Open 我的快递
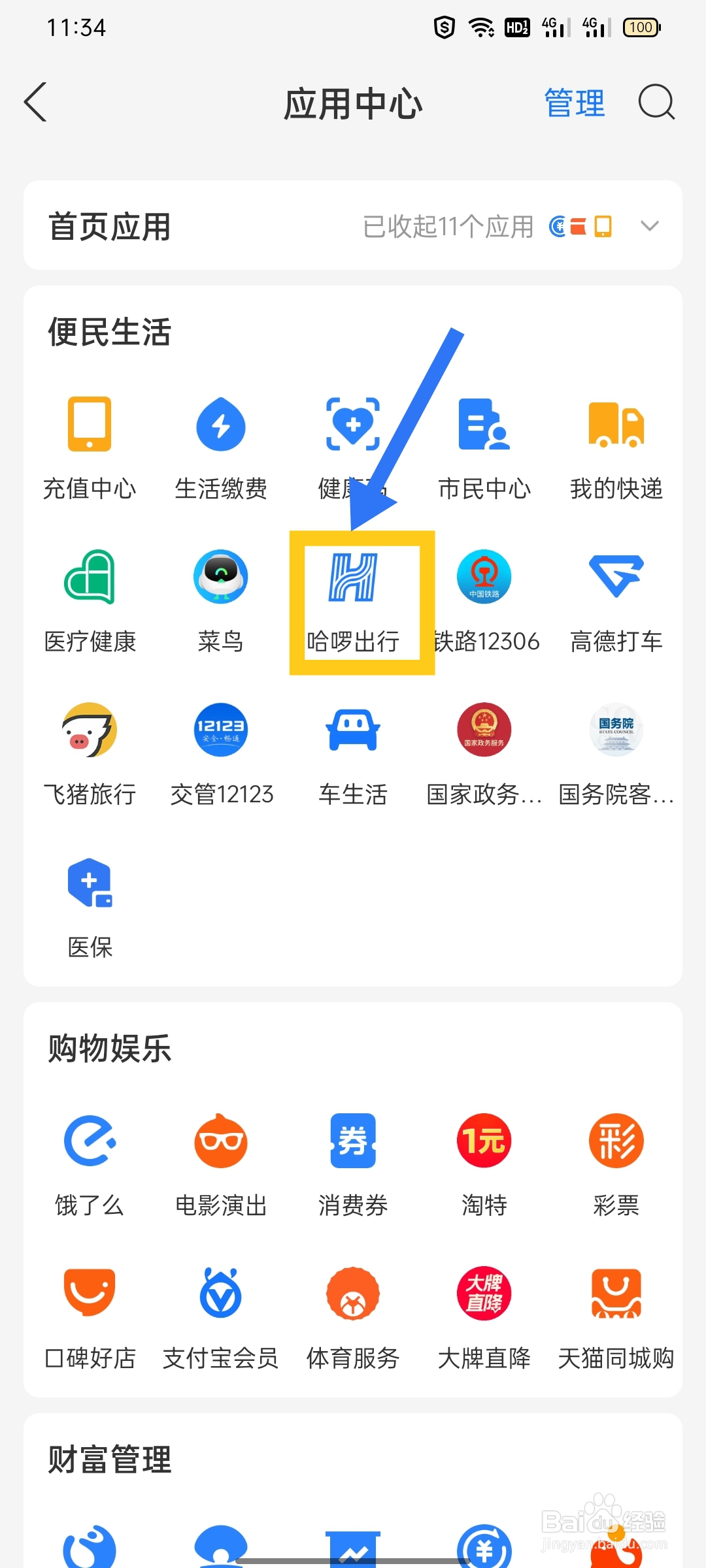The width and height of the screenshot is (706, 1568). (x=616, y=449)
